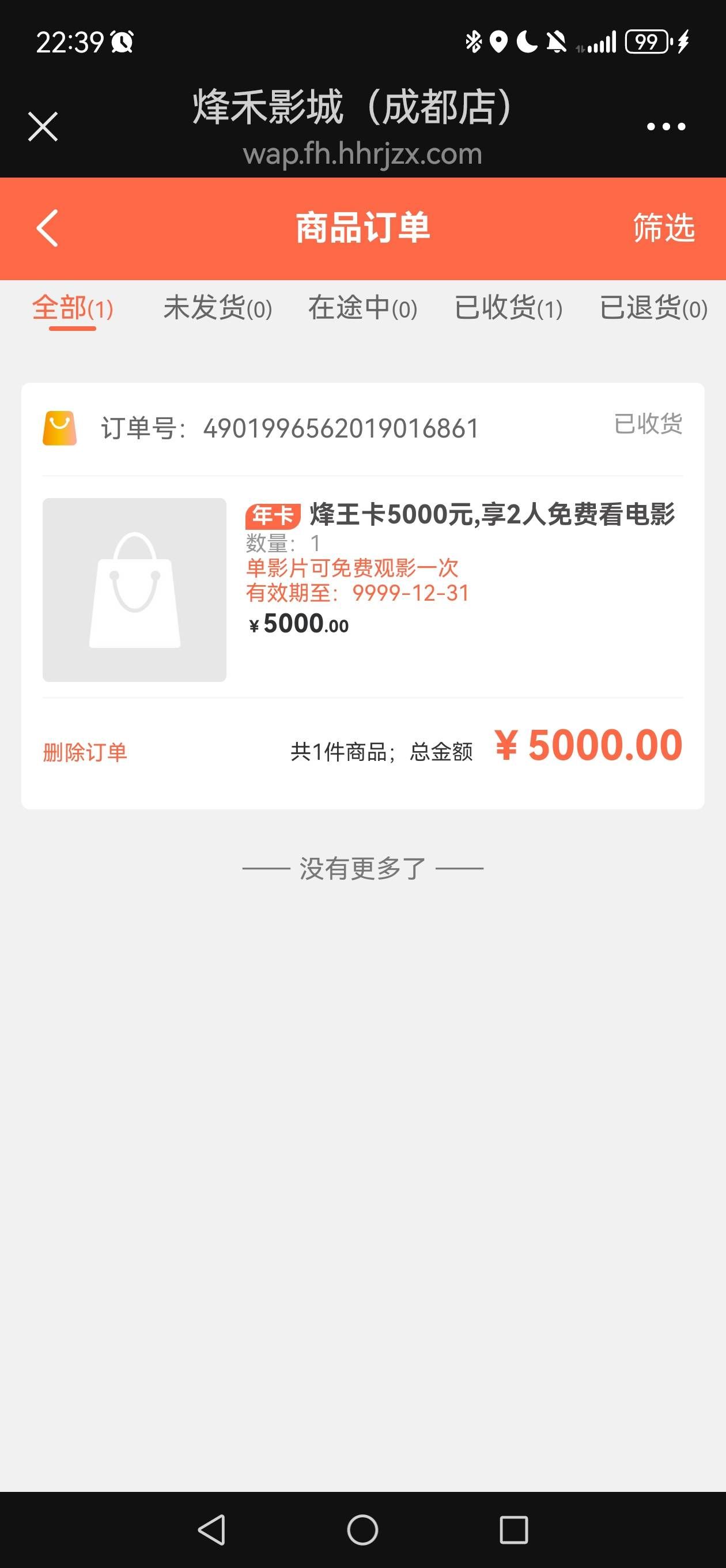
Task: Select the 全部 orders tab
Action: 73,308
